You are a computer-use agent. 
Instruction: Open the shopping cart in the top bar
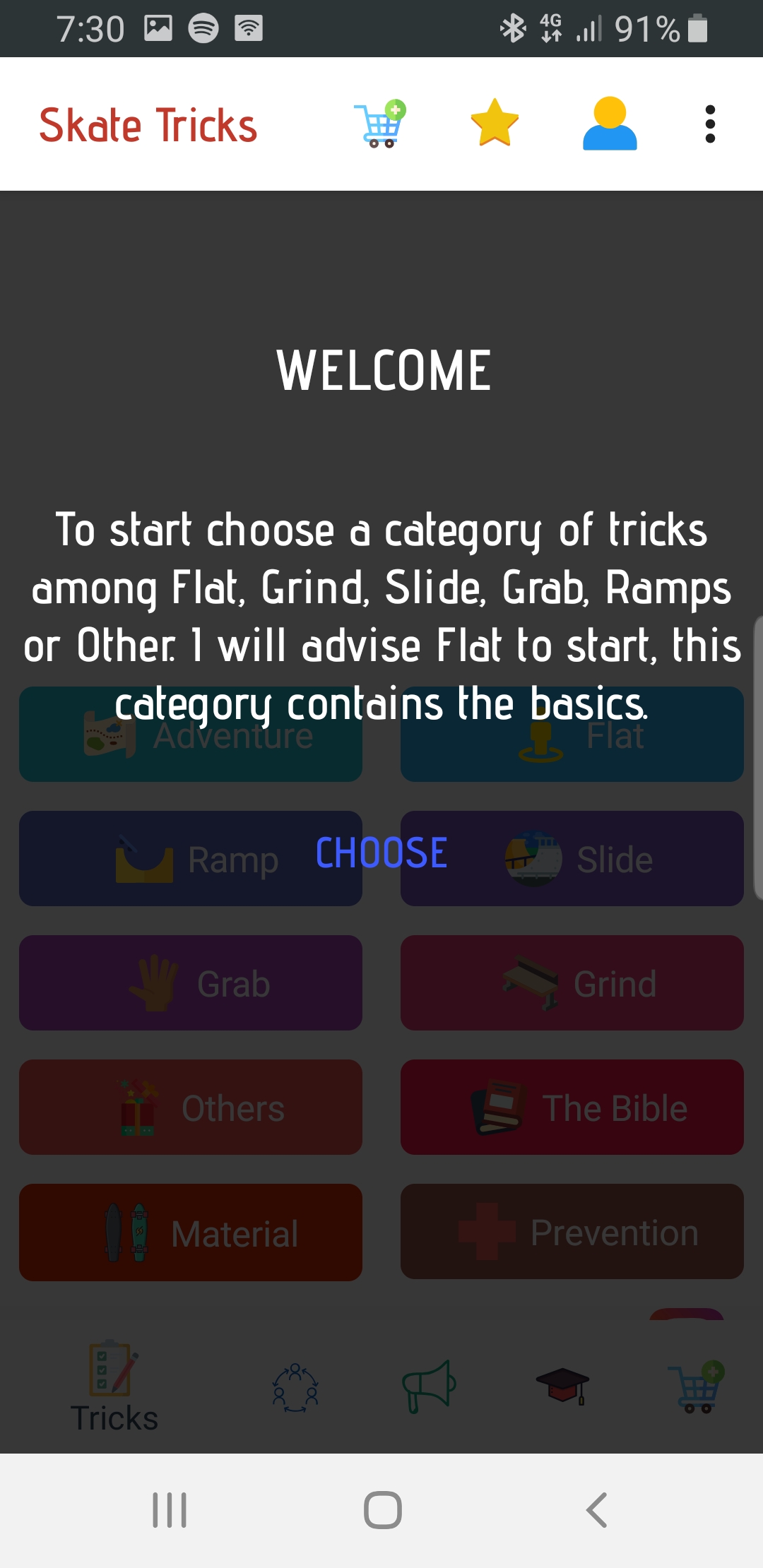pos(381,124)
